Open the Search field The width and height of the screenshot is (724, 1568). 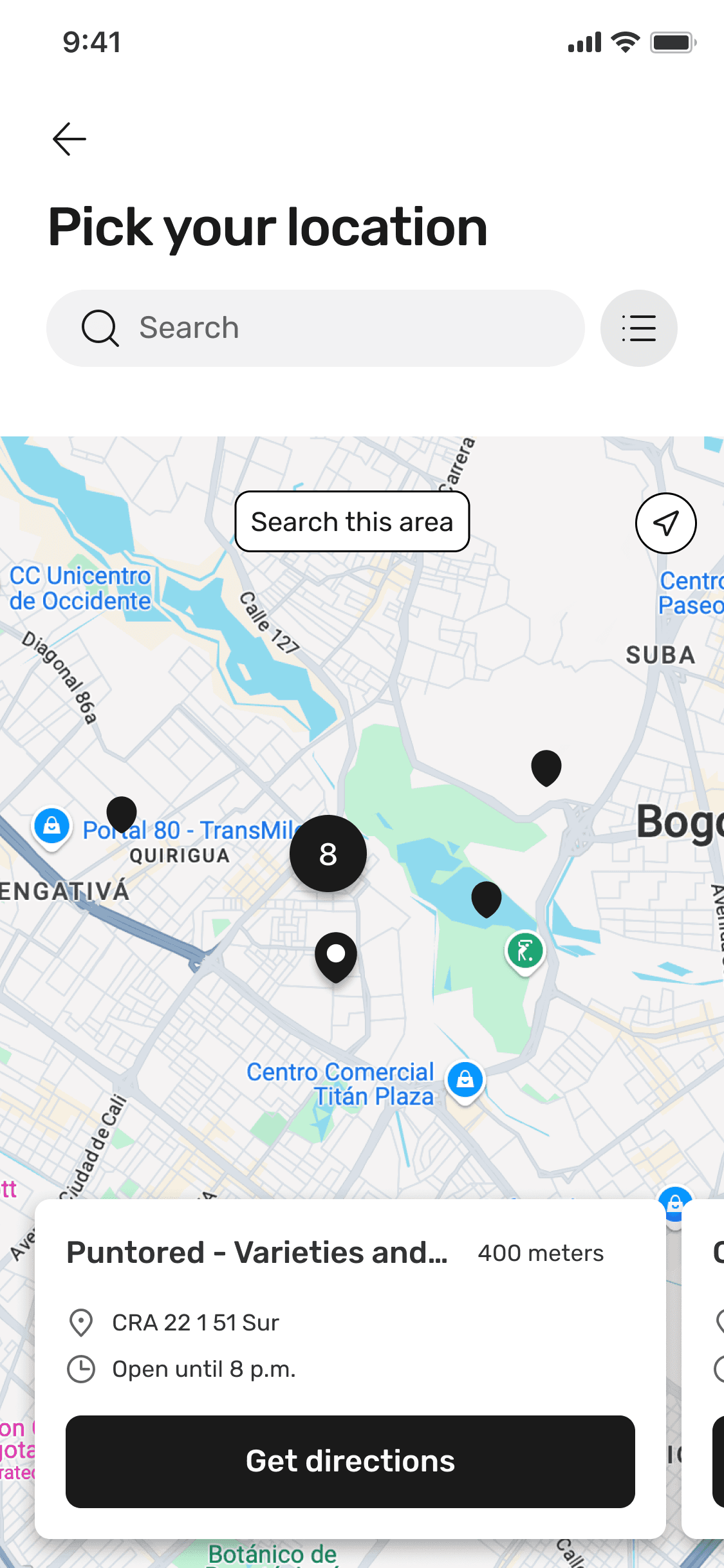(315, 328)
